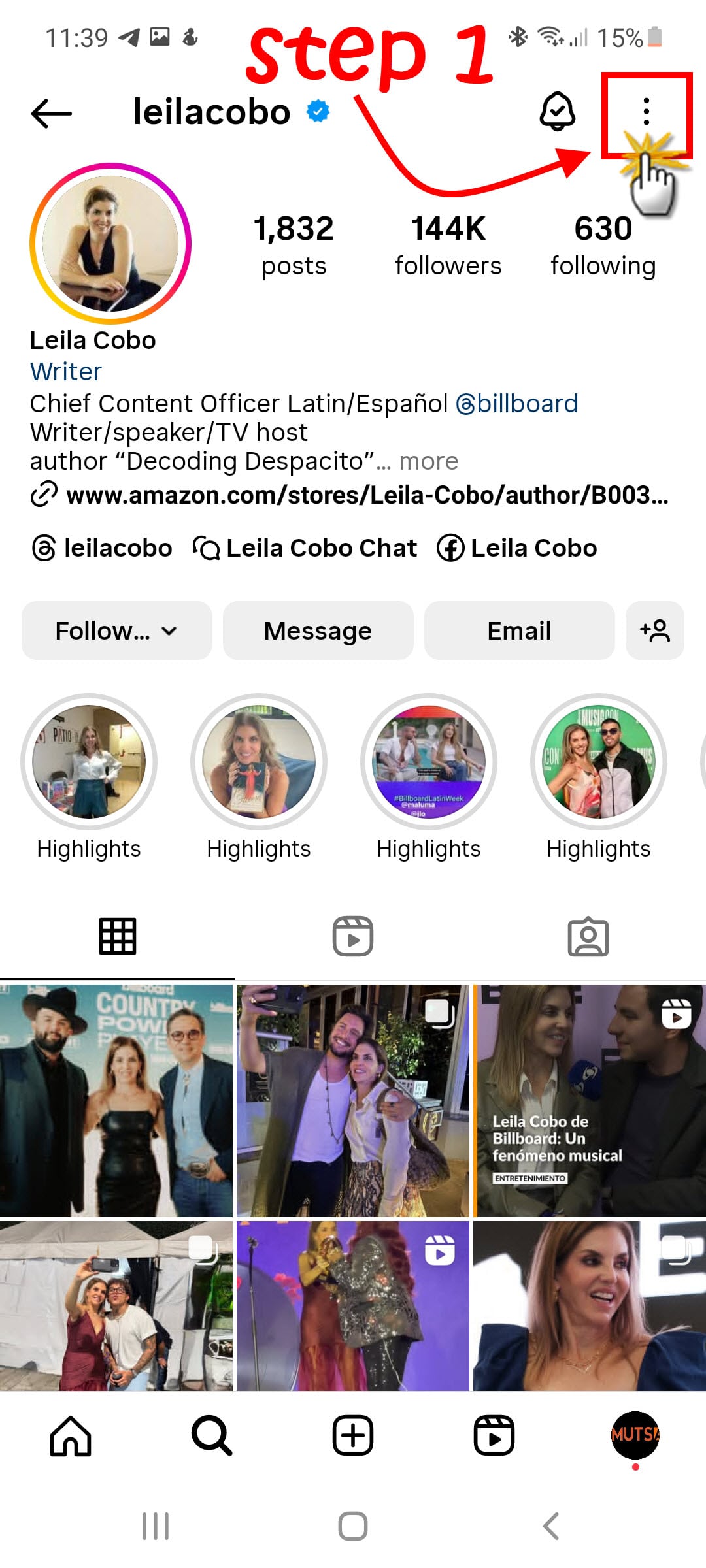The width and height of the screenshot is (706, 1568).
Task: Switch to the Reels tab of the profile
Action: (x=353, y=936)
